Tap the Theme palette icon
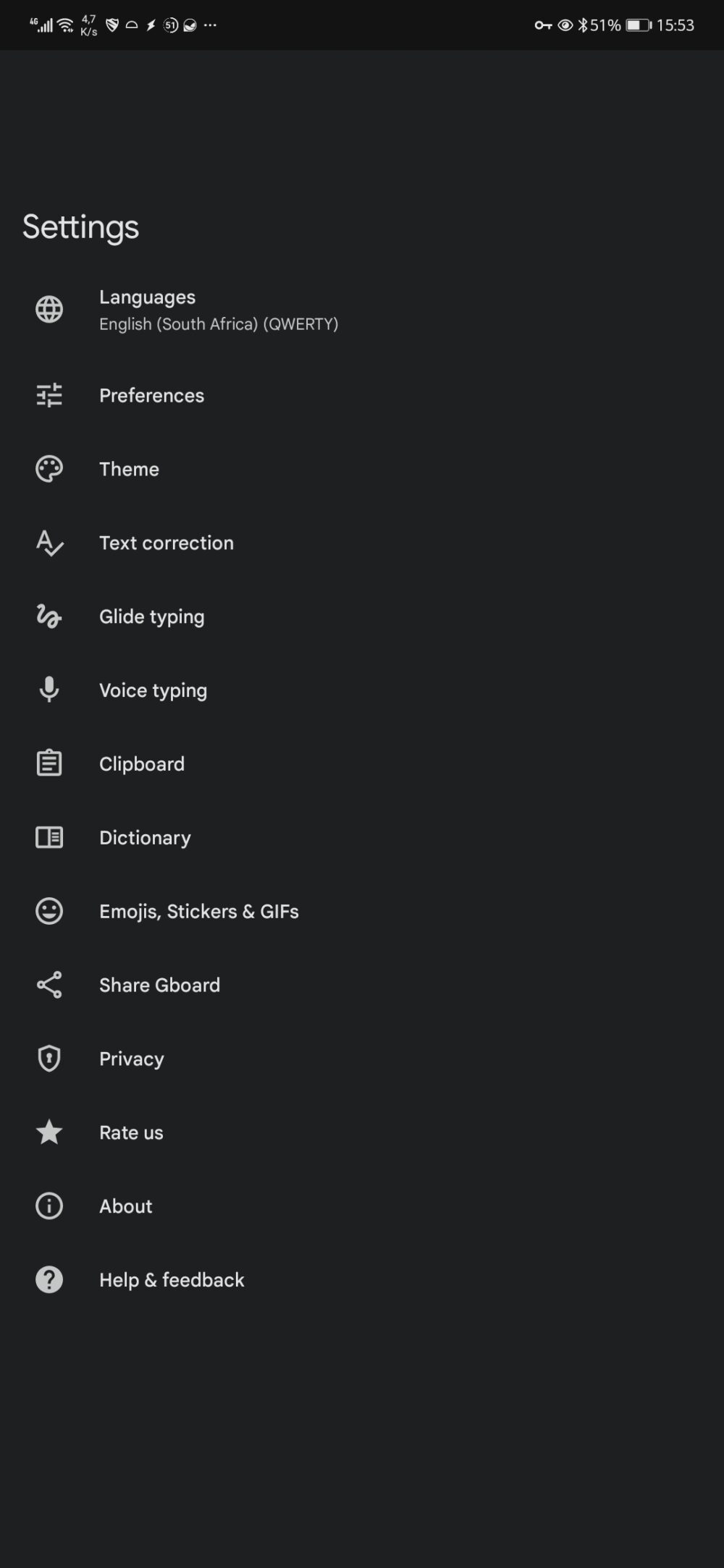Viewport: 724px width, 1568px height. point(49,469)
